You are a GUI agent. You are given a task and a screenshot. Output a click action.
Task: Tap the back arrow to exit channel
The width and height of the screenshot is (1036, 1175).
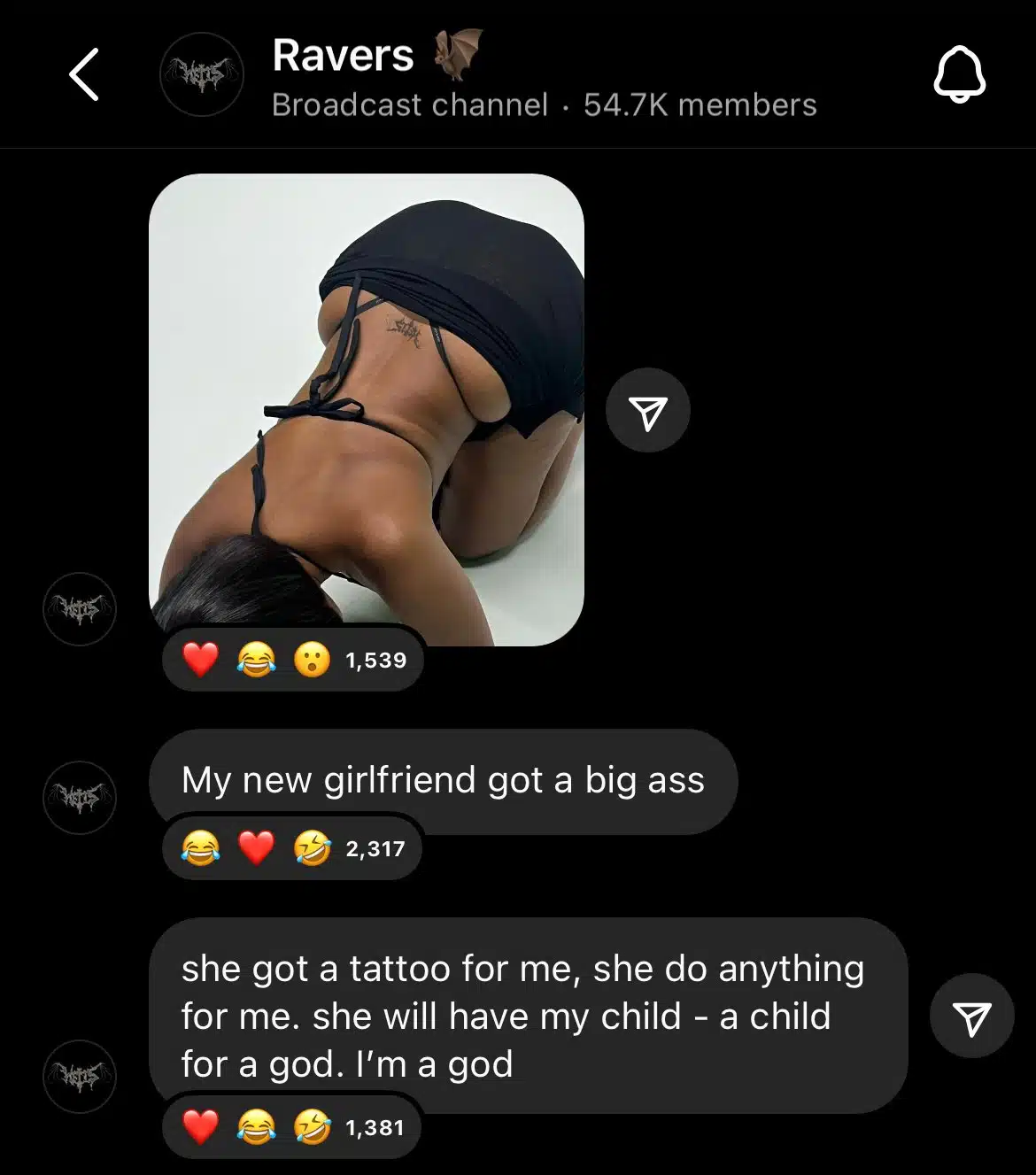[84, 75]
